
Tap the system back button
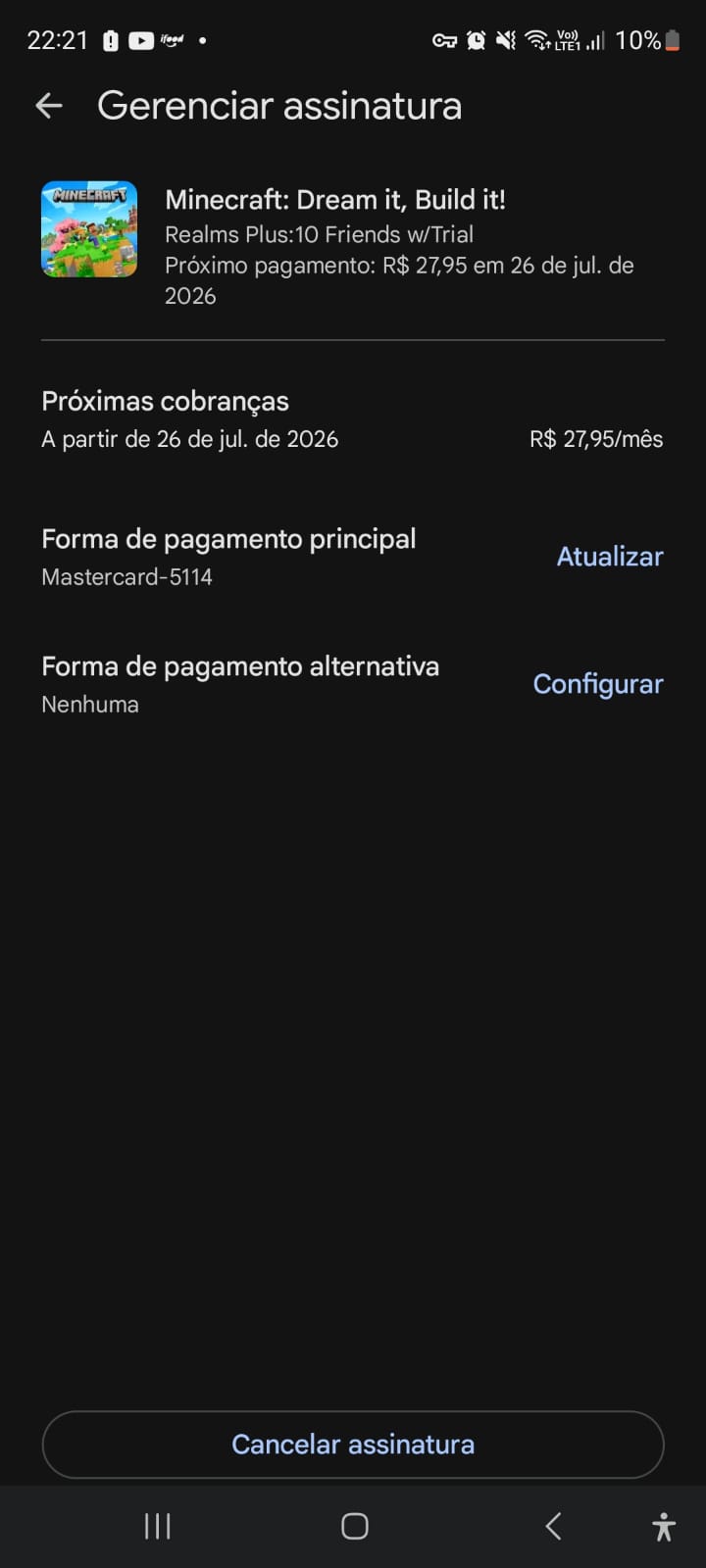[553, 1526]
